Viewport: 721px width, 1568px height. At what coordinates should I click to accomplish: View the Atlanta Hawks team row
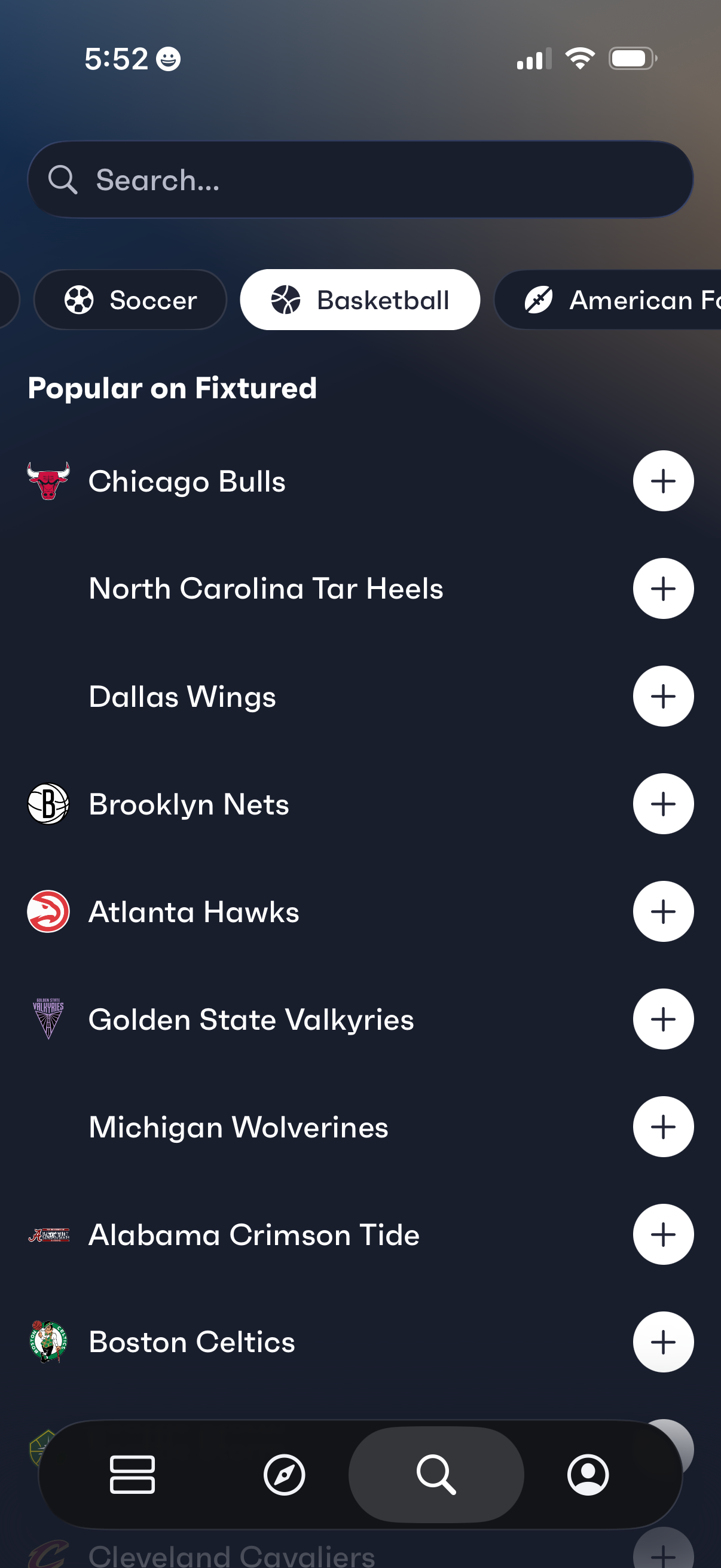click(x=194, y=912)
